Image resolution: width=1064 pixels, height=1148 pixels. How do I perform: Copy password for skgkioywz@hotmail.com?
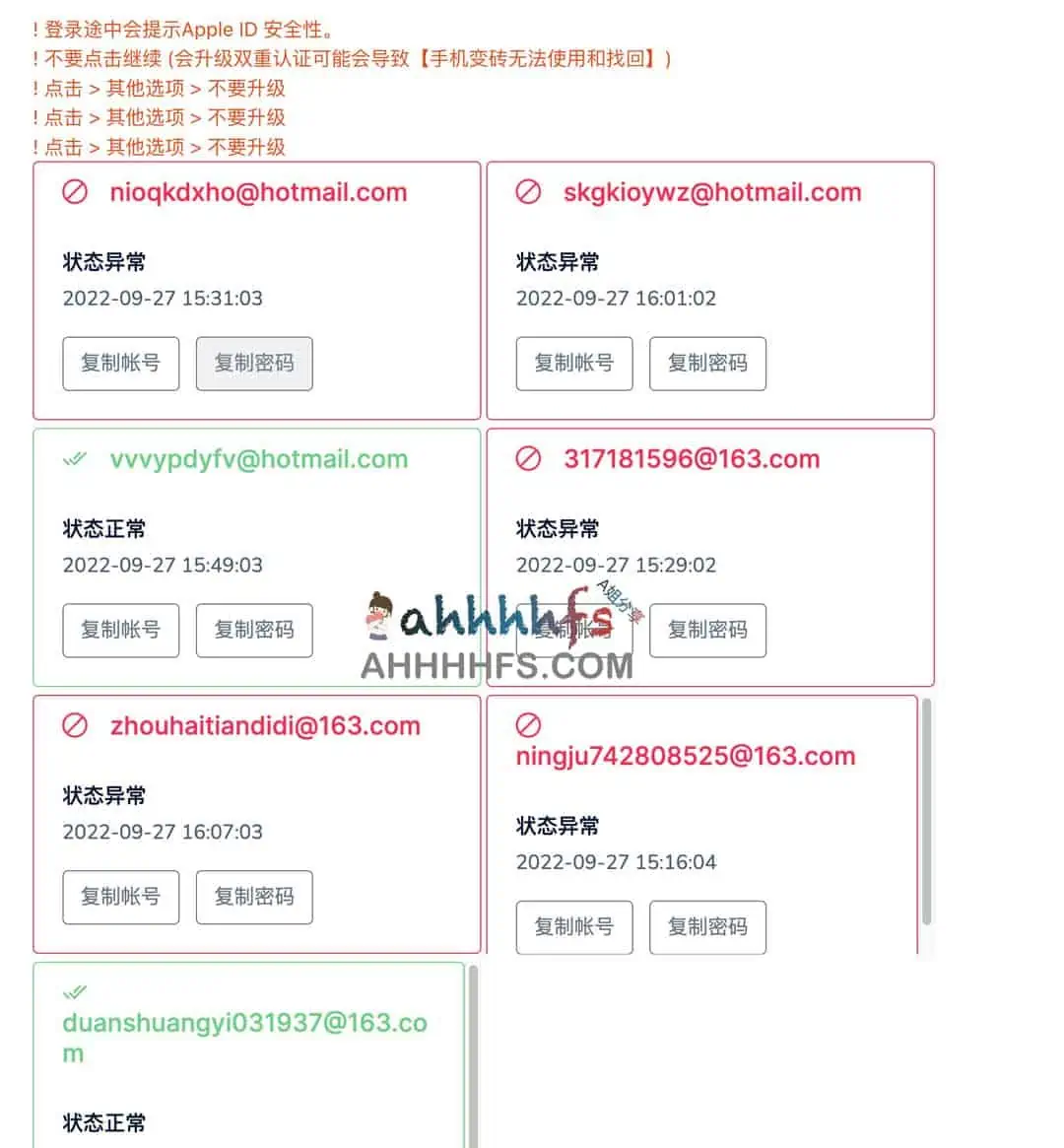pyautogui.click(x=707, y=364)
